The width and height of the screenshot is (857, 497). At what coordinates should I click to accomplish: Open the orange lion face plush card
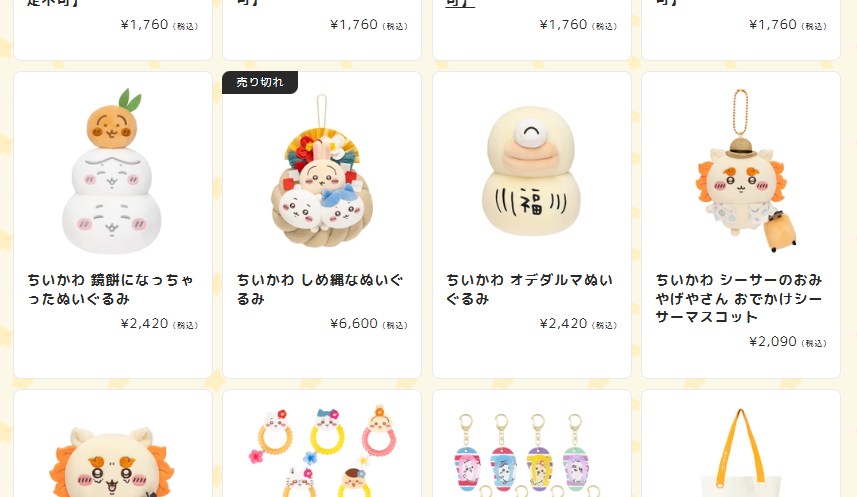113,450
